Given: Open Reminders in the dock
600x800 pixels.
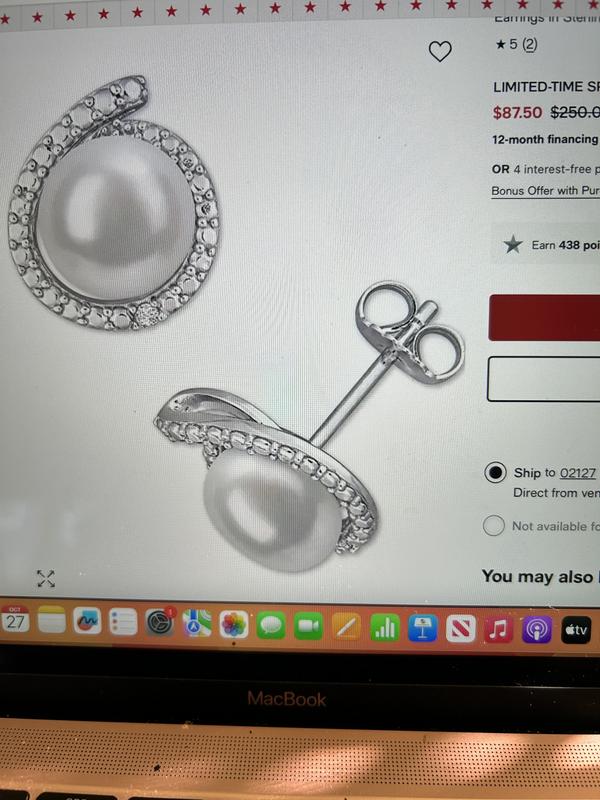Looking at the screenshot, I should pos(123,624).
